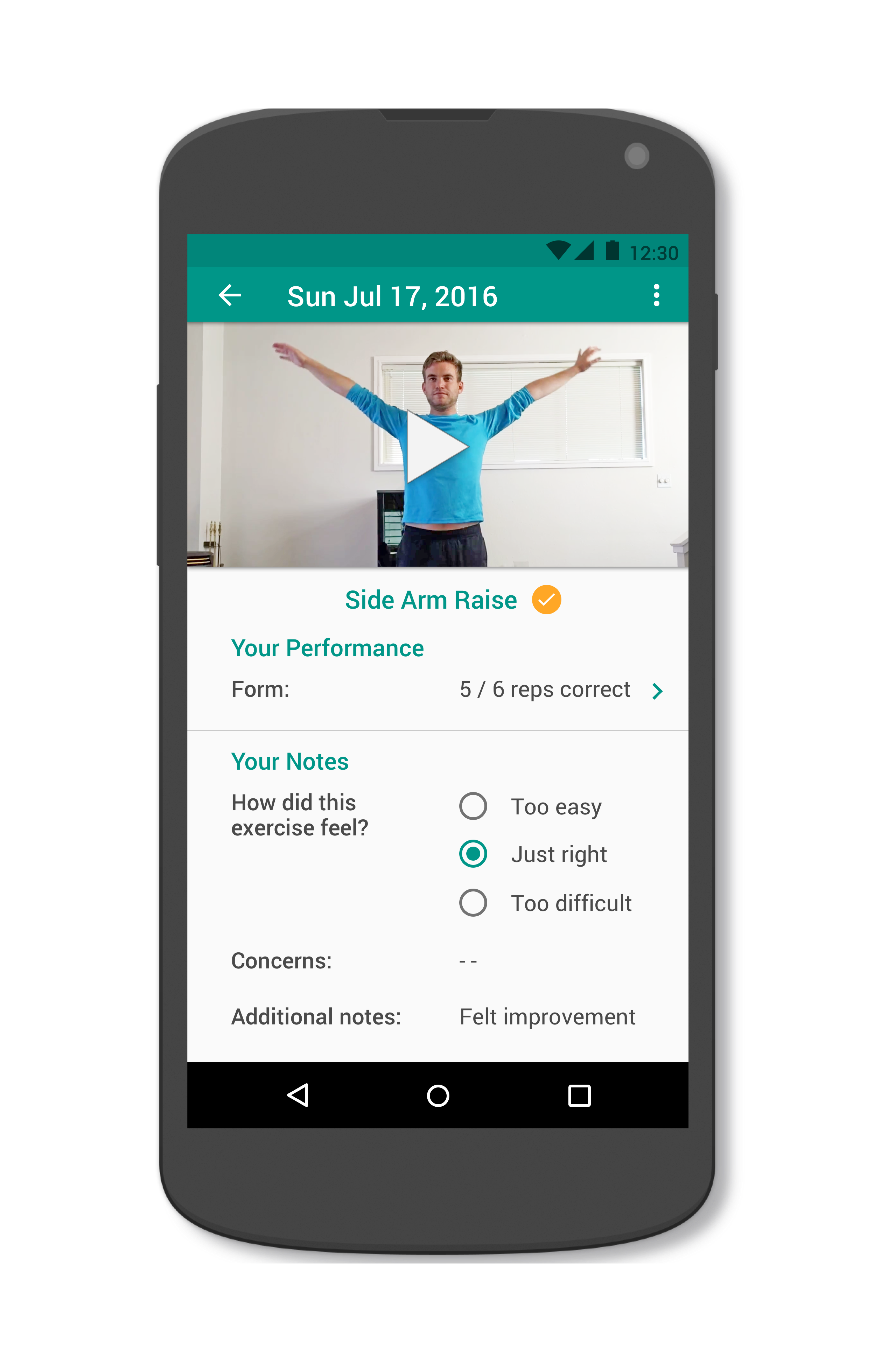Select the Too easy option

click(473, 806)
